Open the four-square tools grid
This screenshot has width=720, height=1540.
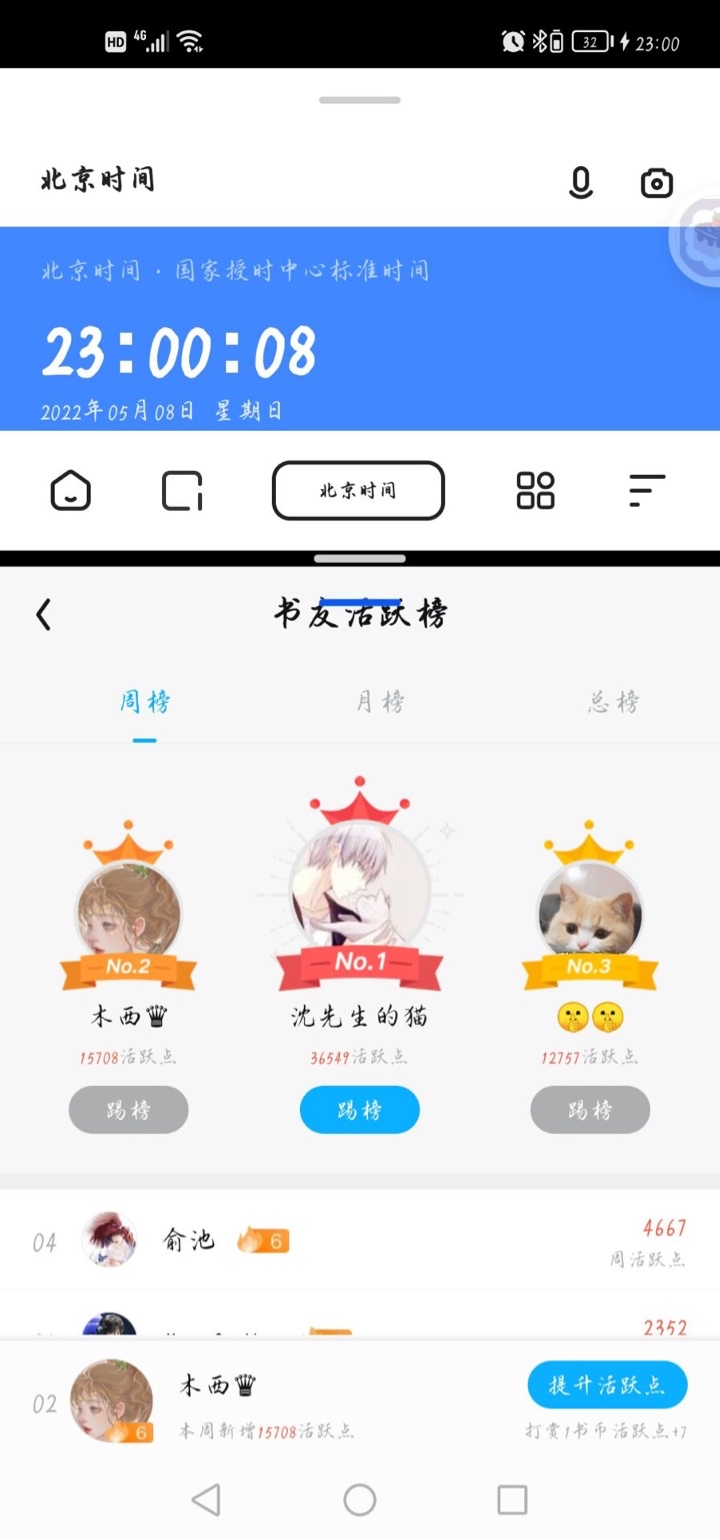(x=535, y=491)
